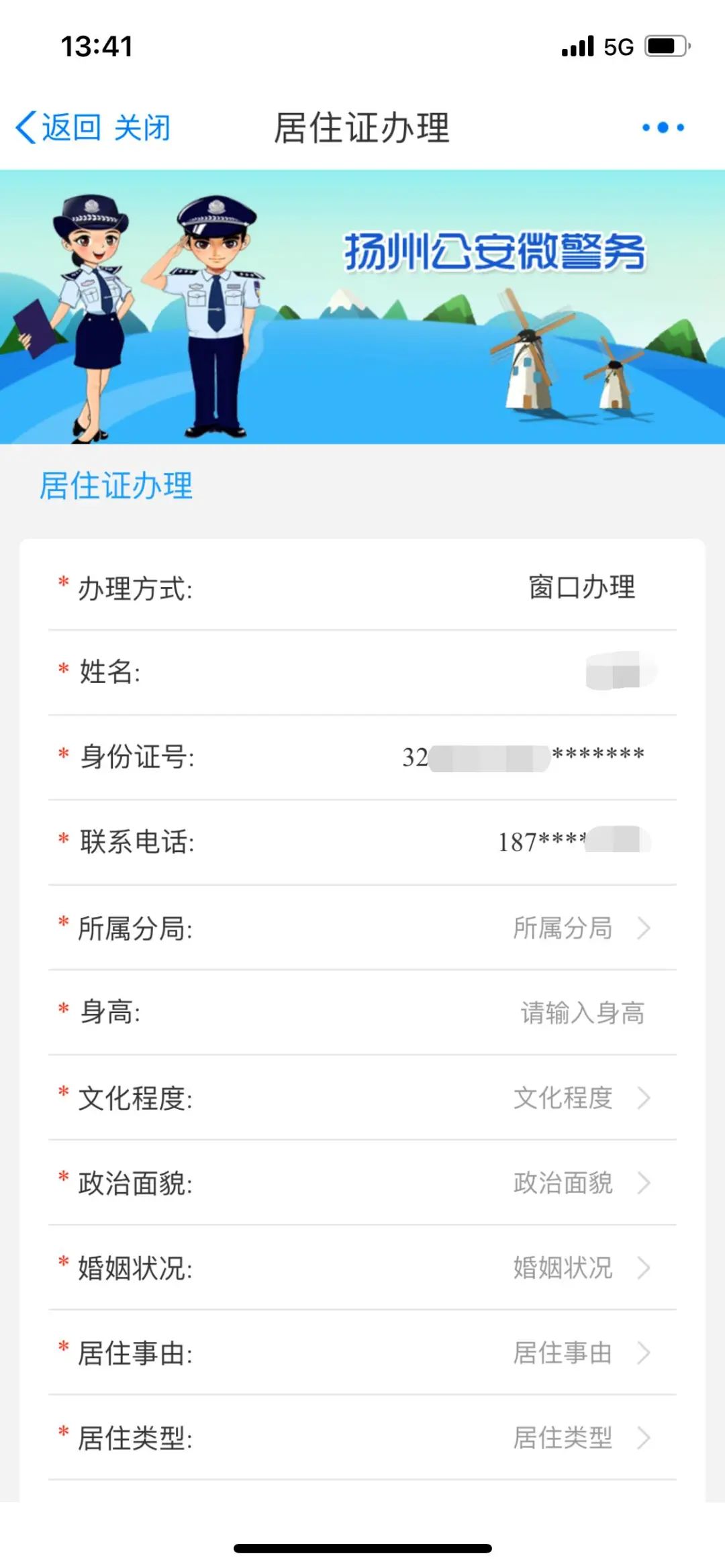Select a 居住事由 reason
This screenshot has height=1568, width=725.
(x=581, y=1353)
